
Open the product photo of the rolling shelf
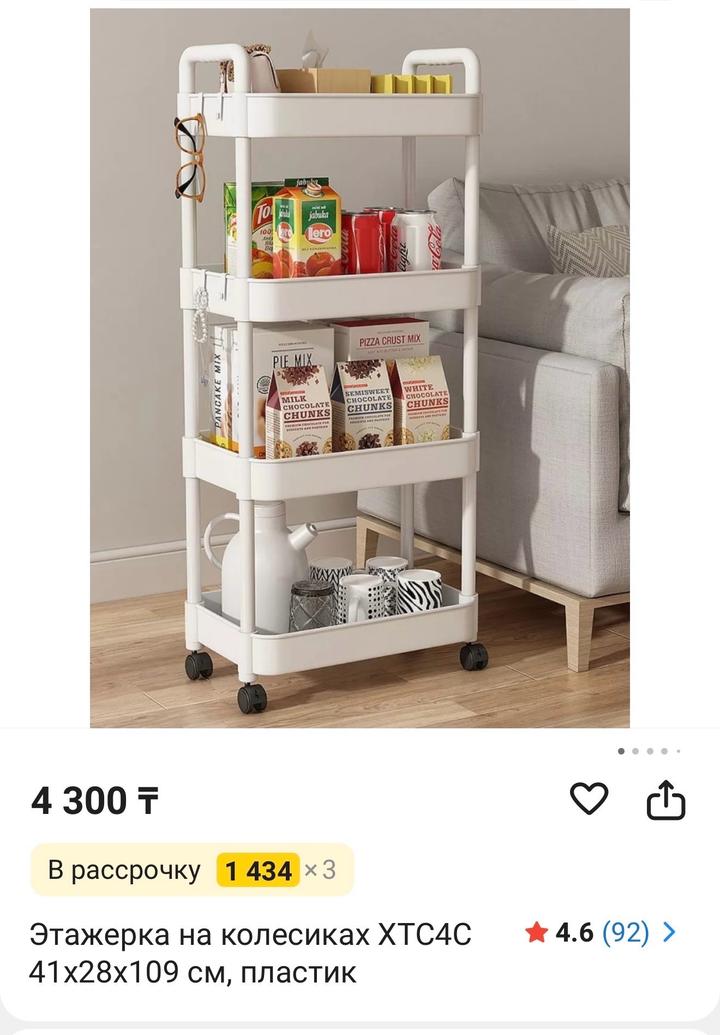(x=360, y=368)
